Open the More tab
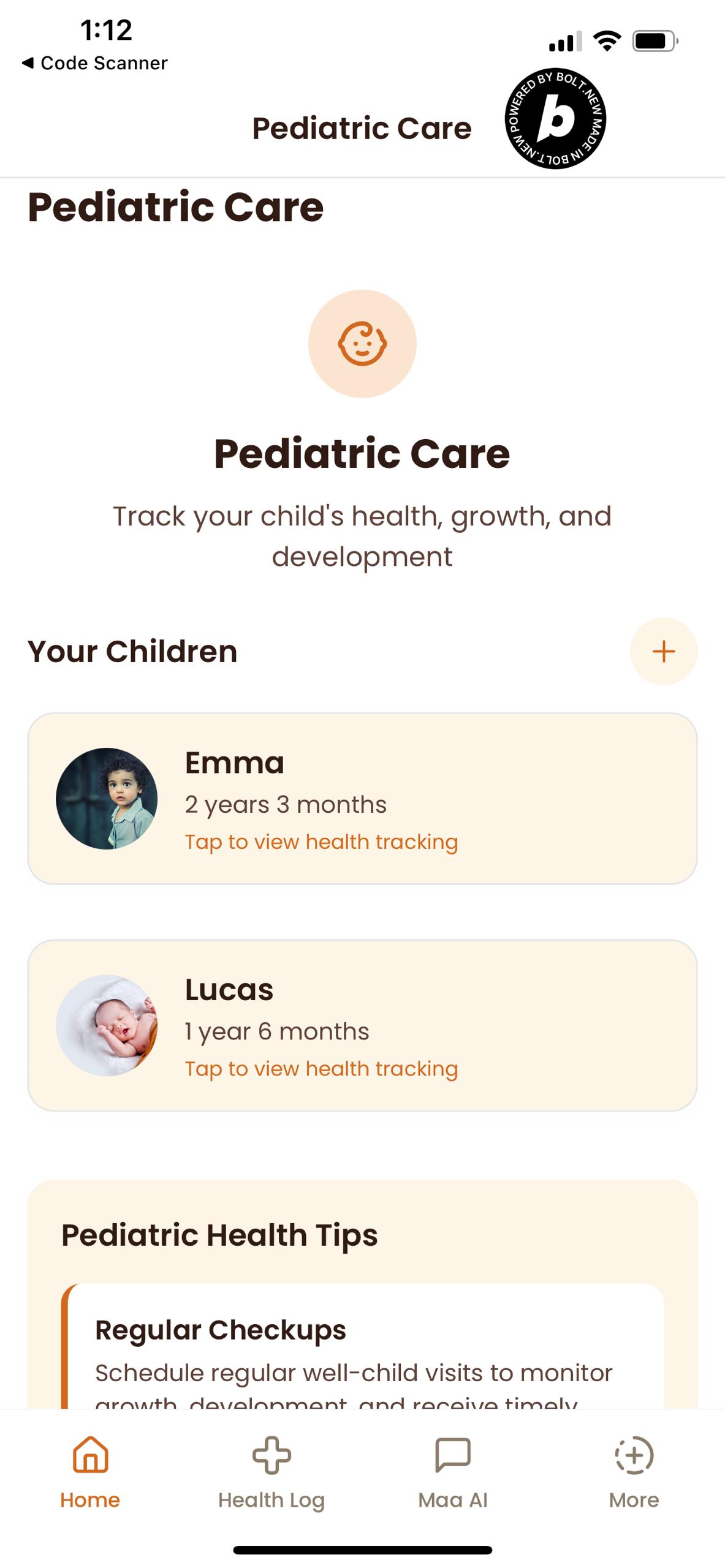Image resolution: width=725 pixels, height=1568 pixels. (x=634, y=1472)
